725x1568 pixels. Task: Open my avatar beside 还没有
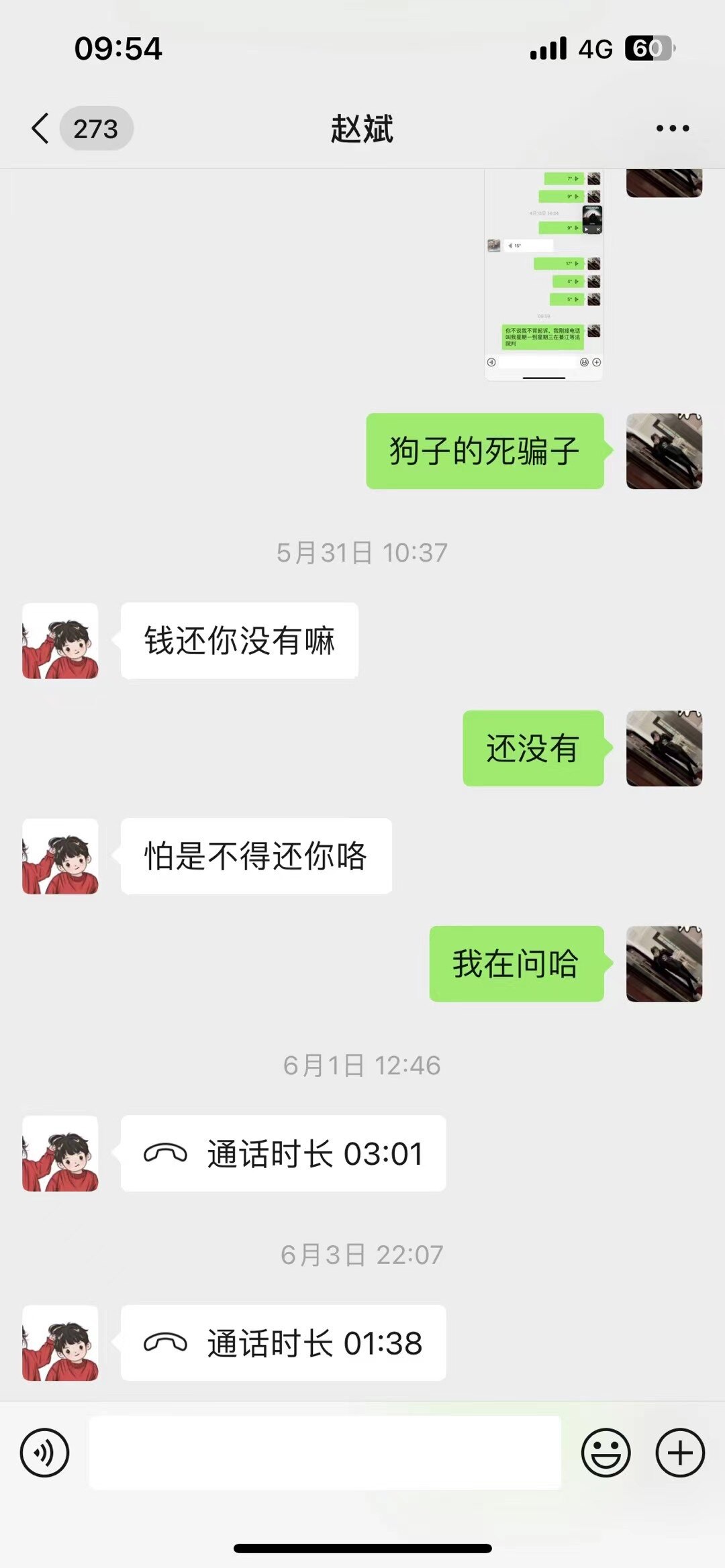(664, 748)
